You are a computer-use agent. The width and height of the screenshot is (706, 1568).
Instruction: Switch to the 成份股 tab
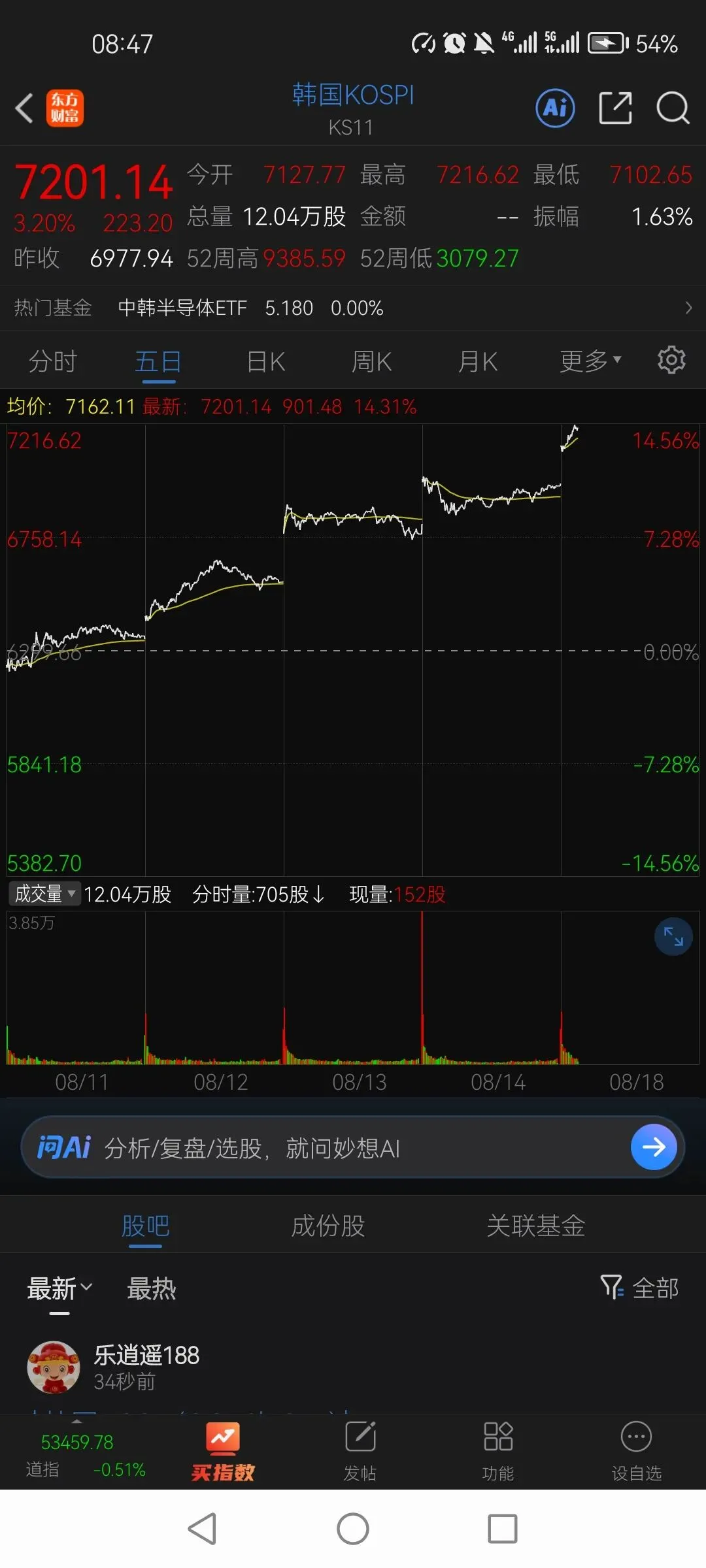328,1226
